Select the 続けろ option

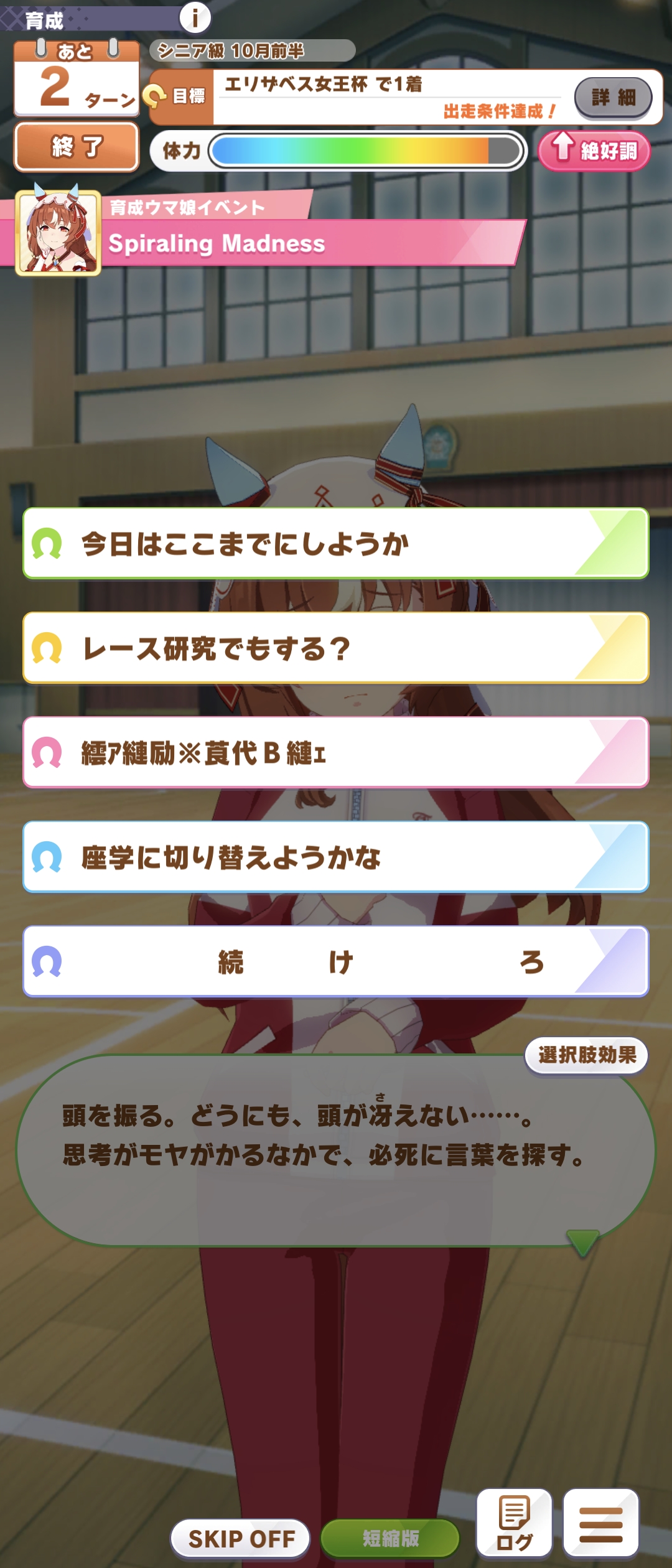[336, 962]
